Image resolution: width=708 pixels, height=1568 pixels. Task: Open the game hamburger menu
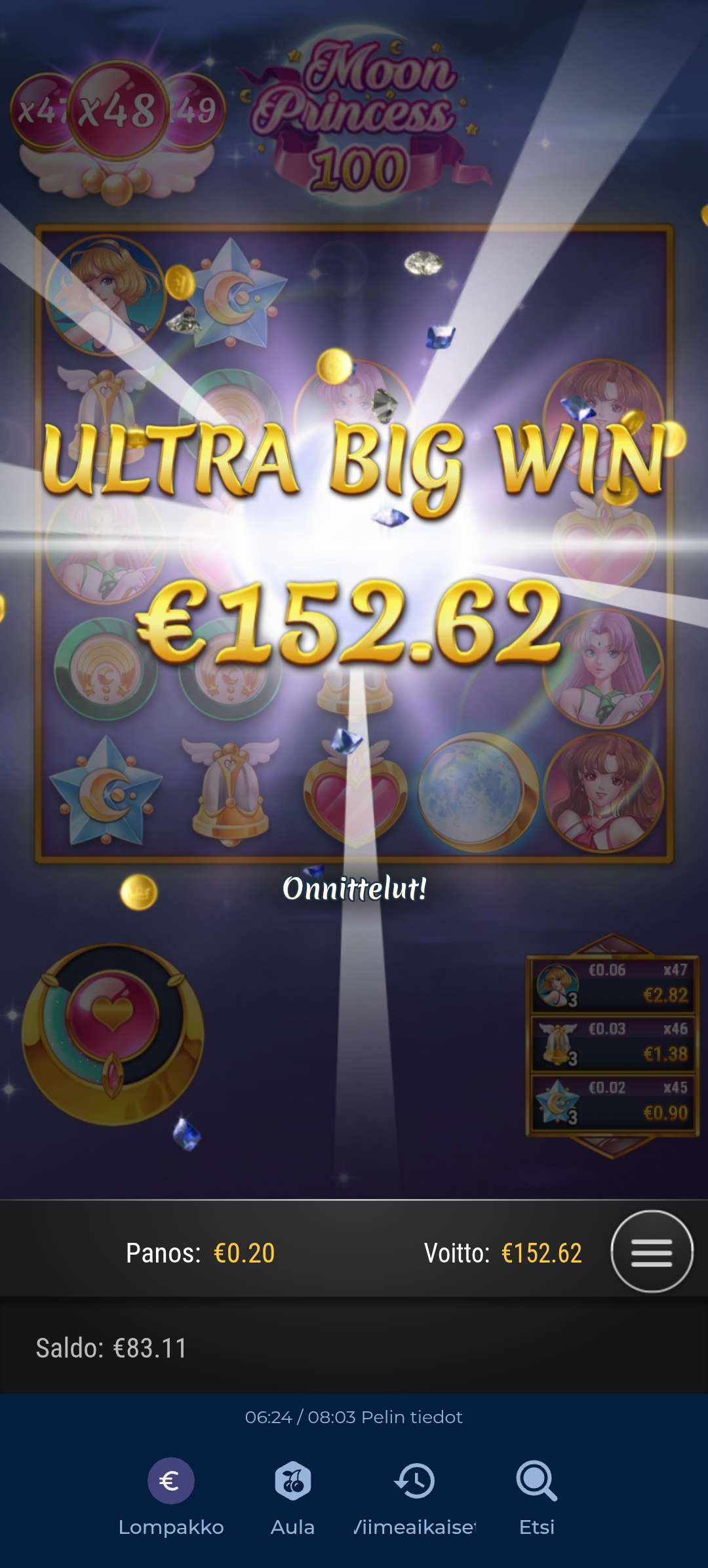652,1251
